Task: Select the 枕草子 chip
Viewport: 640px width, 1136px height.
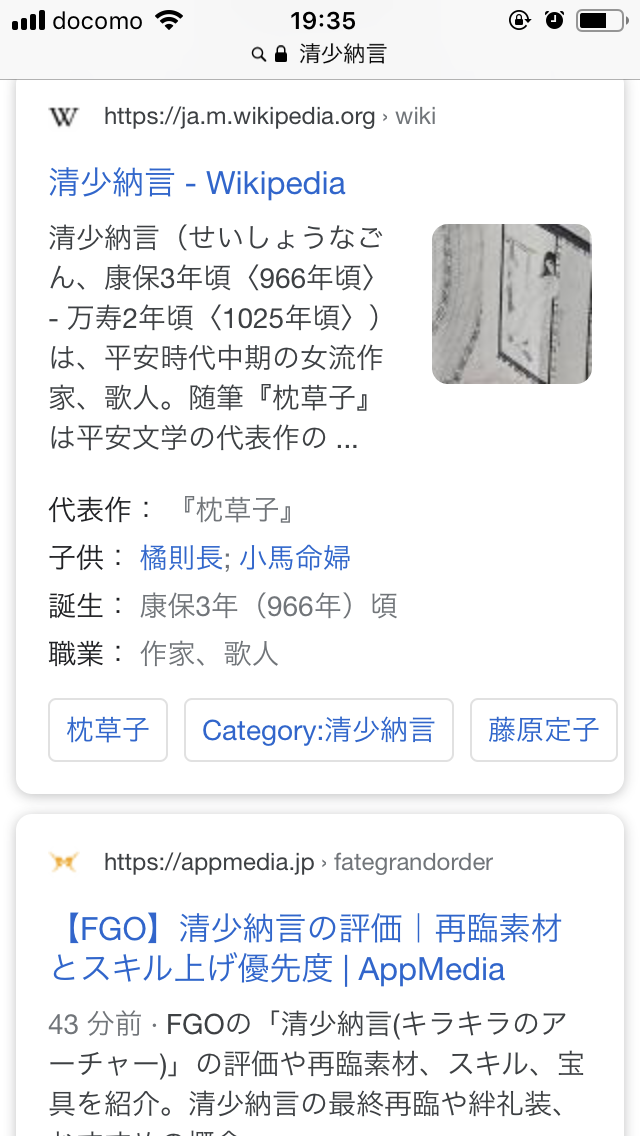Action: tap(107, 730)
